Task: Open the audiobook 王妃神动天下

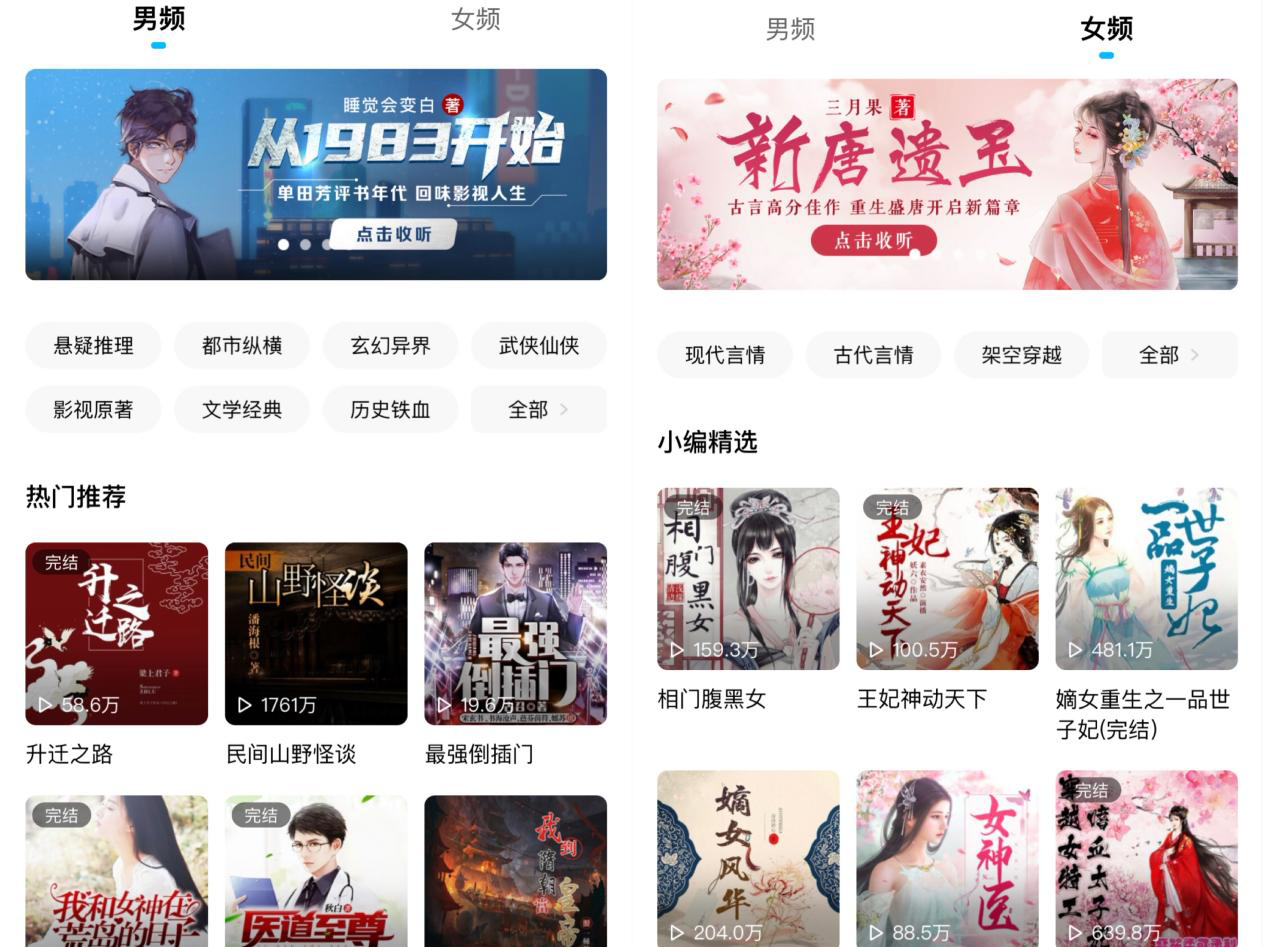Action: click(947, 578)
